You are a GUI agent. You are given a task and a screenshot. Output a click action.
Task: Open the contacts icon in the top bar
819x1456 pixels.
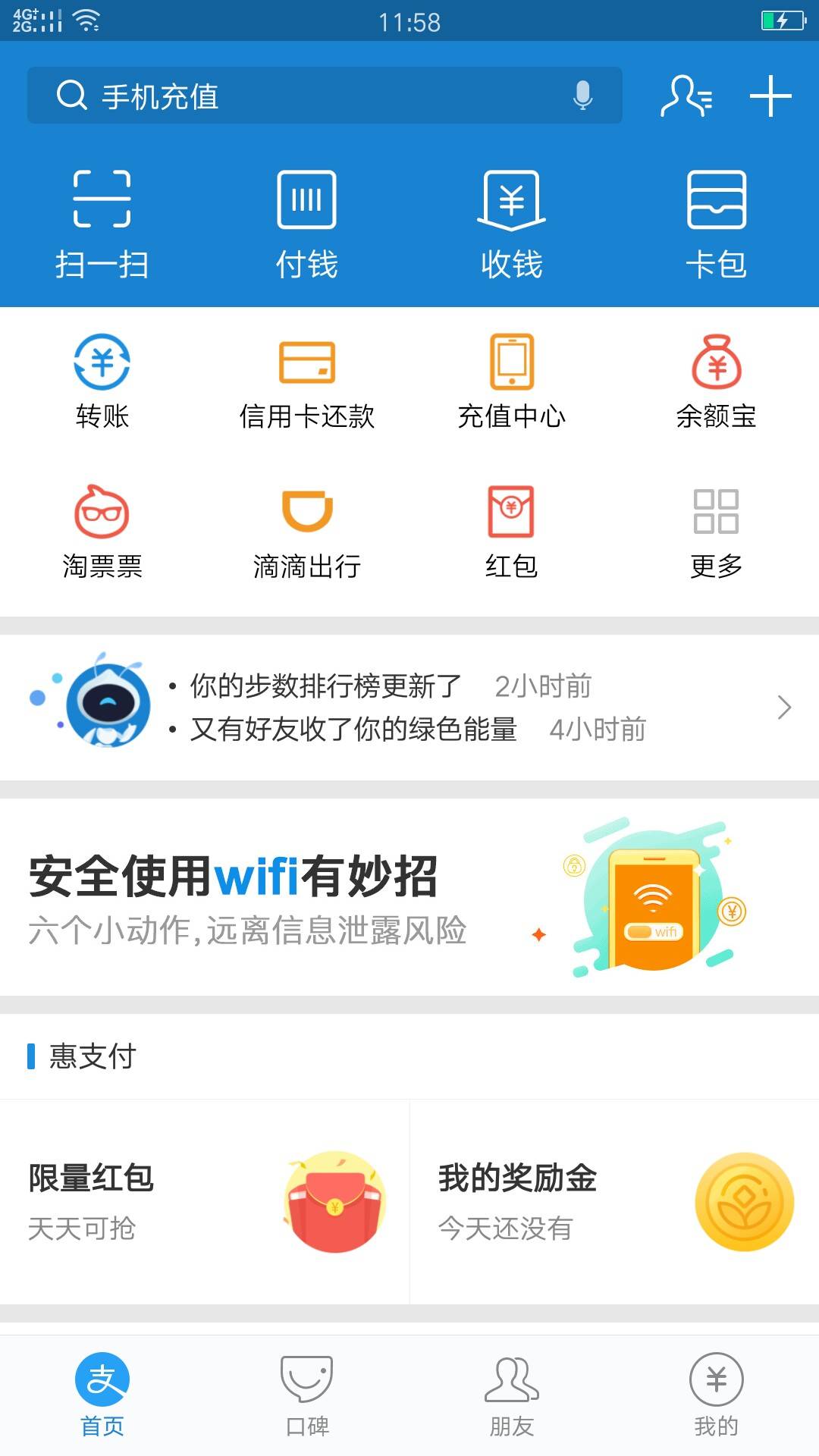coord(686,96)
